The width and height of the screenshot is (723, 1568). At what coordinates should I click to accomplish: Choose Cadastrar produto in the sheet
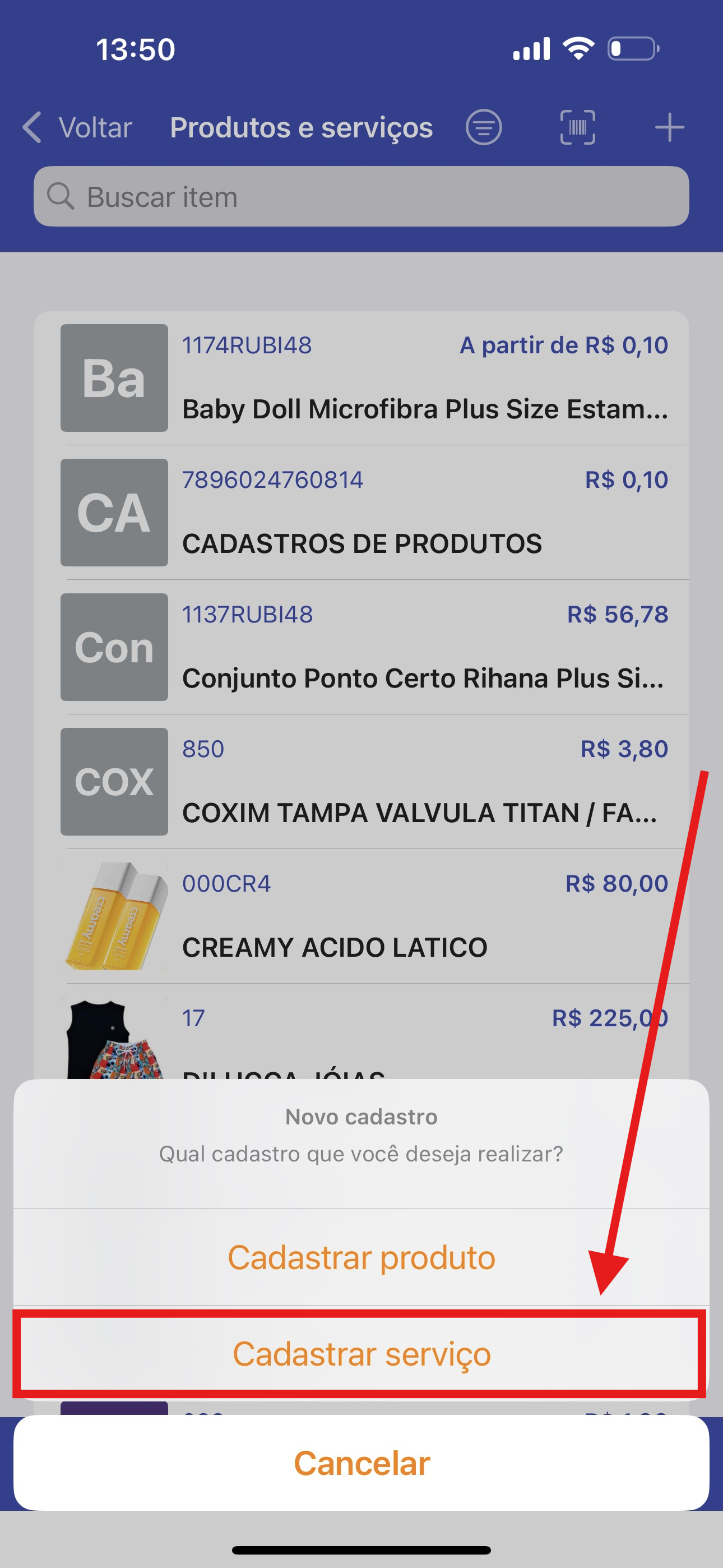[x=361, y=1257]
